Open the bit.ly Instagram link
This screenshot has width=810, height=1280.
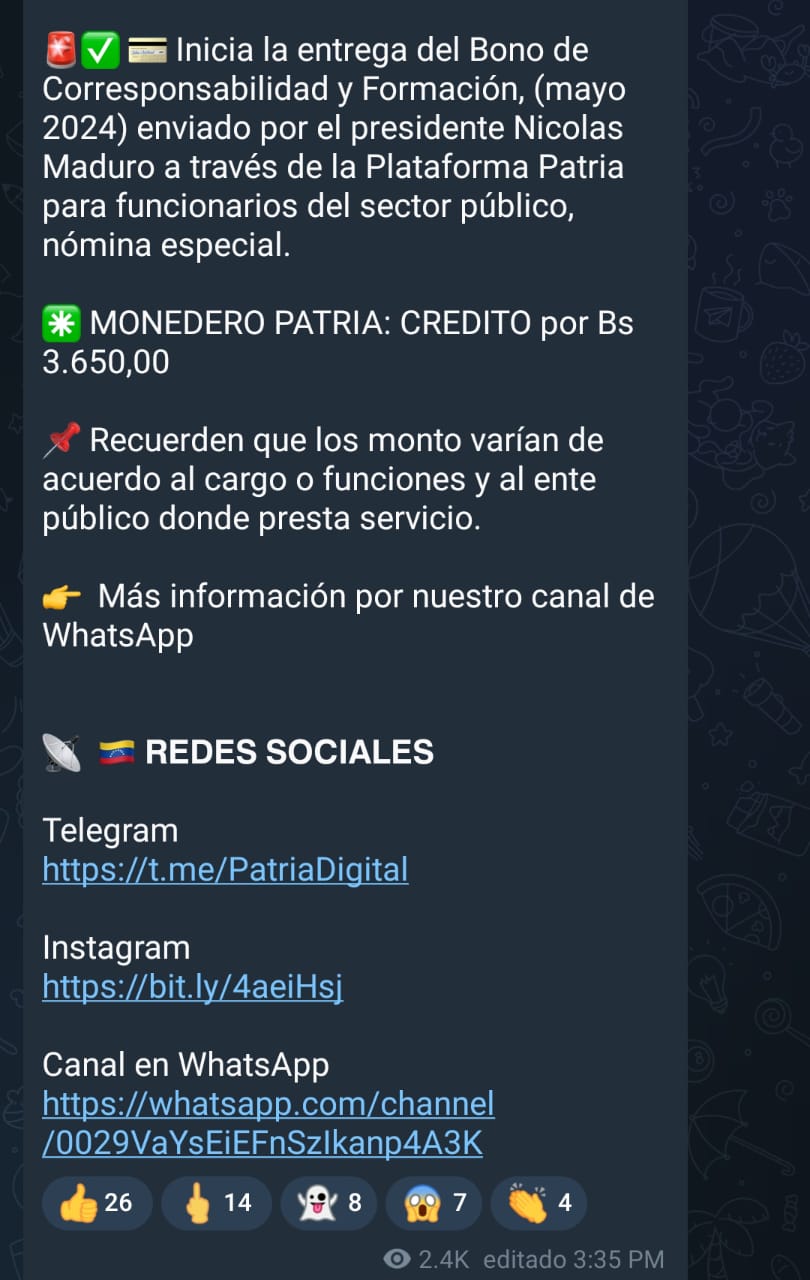pyautogui.click(x=192, y=987)
